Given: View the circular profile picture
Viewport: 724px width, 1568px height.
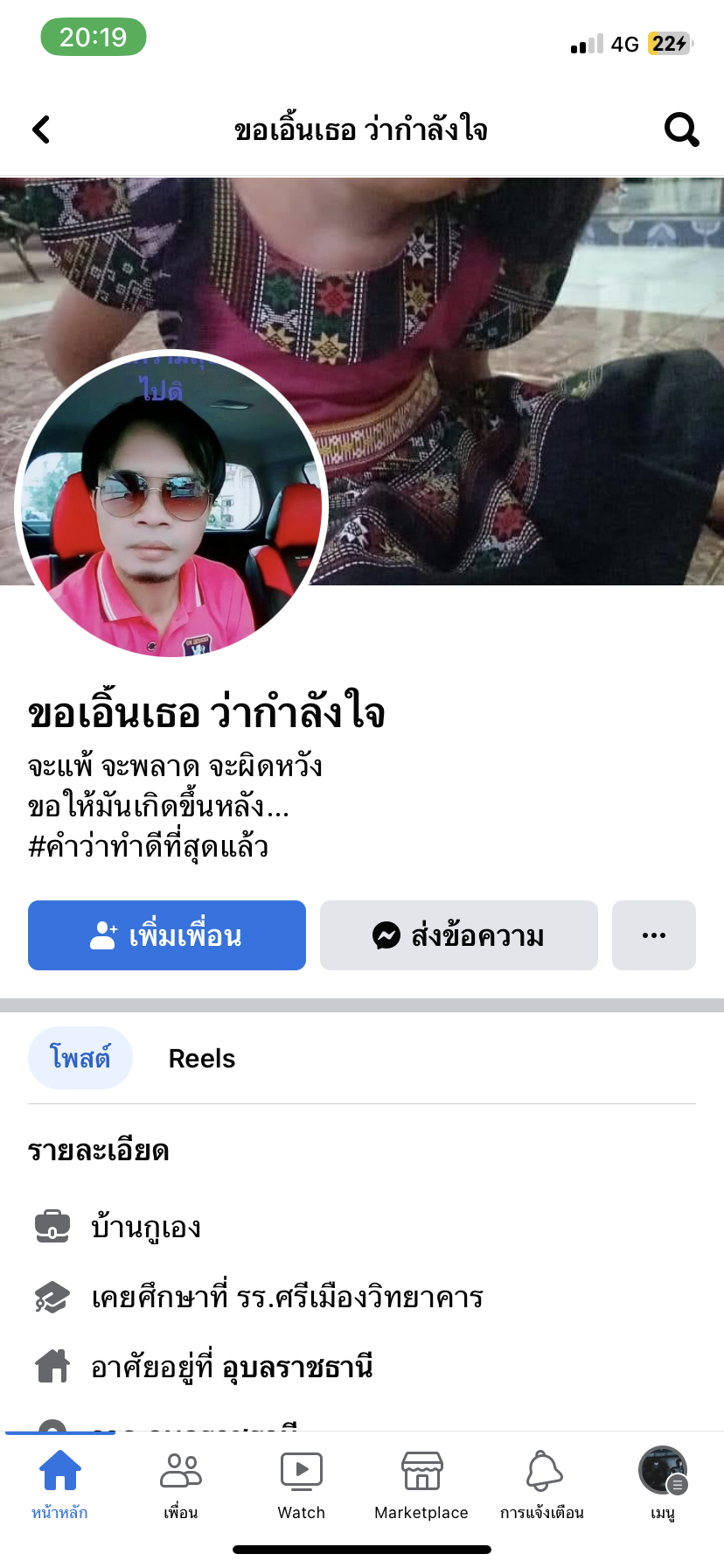Looking at the screenshot, I should point(171,505).
